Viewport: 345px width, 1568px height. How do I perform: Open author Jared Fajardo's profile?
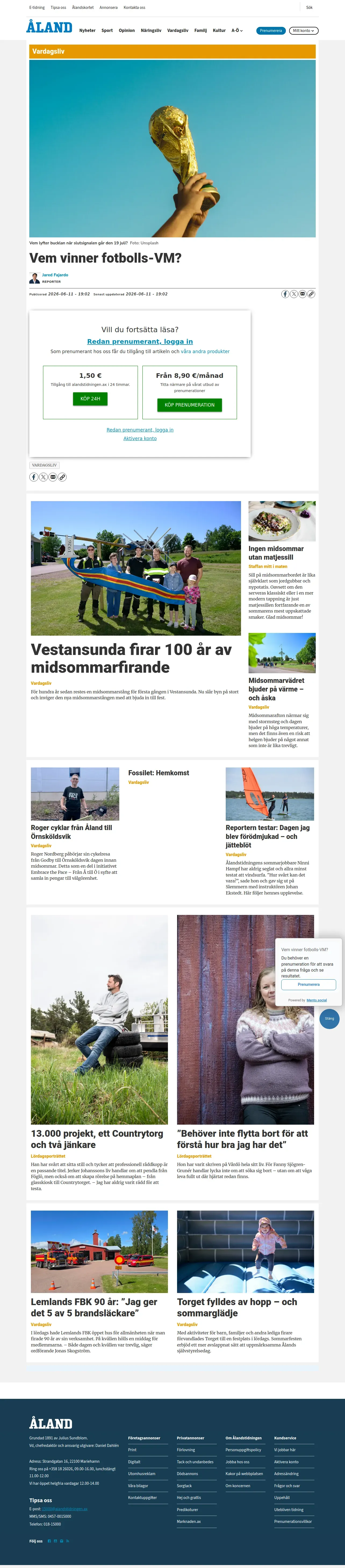click(55, 275)
